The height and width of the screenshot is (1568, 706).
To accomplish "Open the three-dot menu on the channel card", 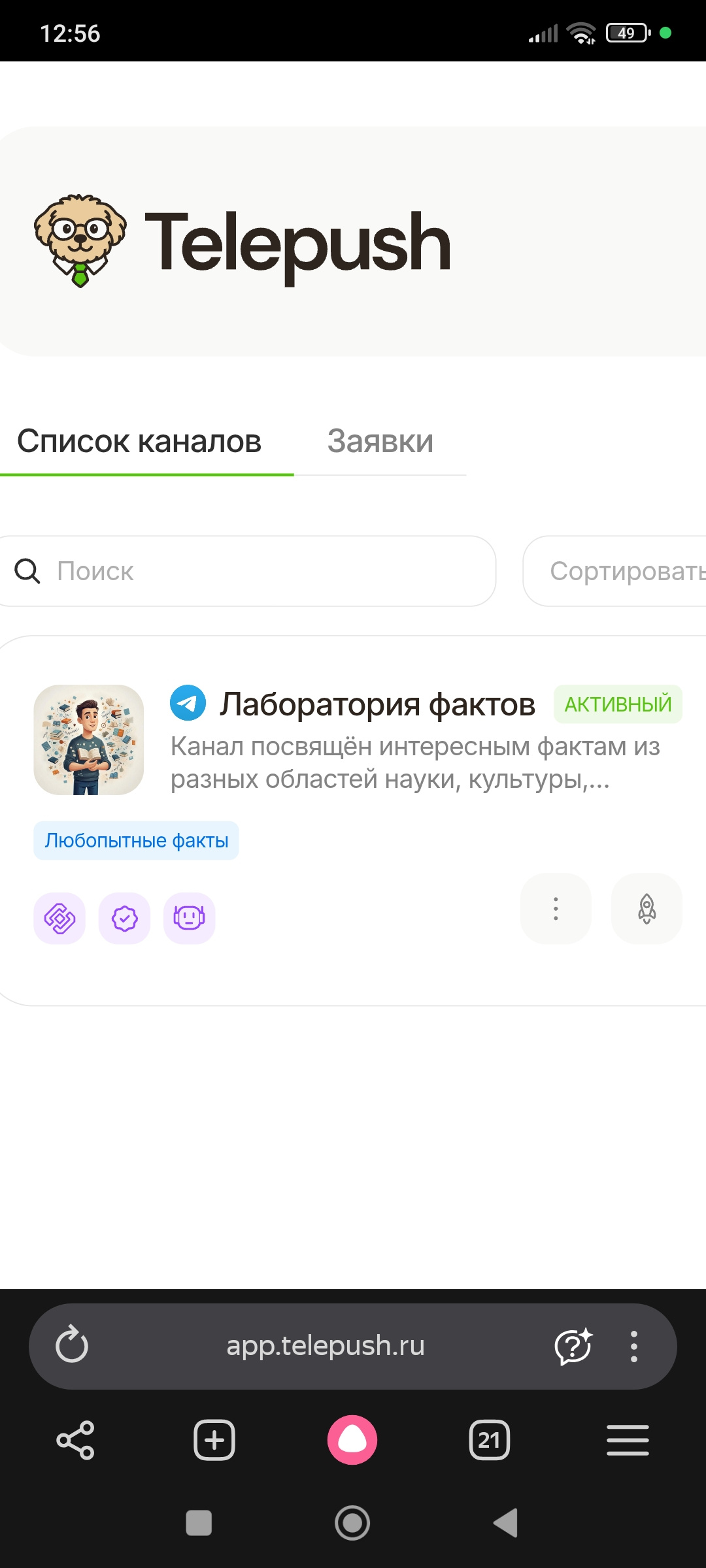I will 556,909.
